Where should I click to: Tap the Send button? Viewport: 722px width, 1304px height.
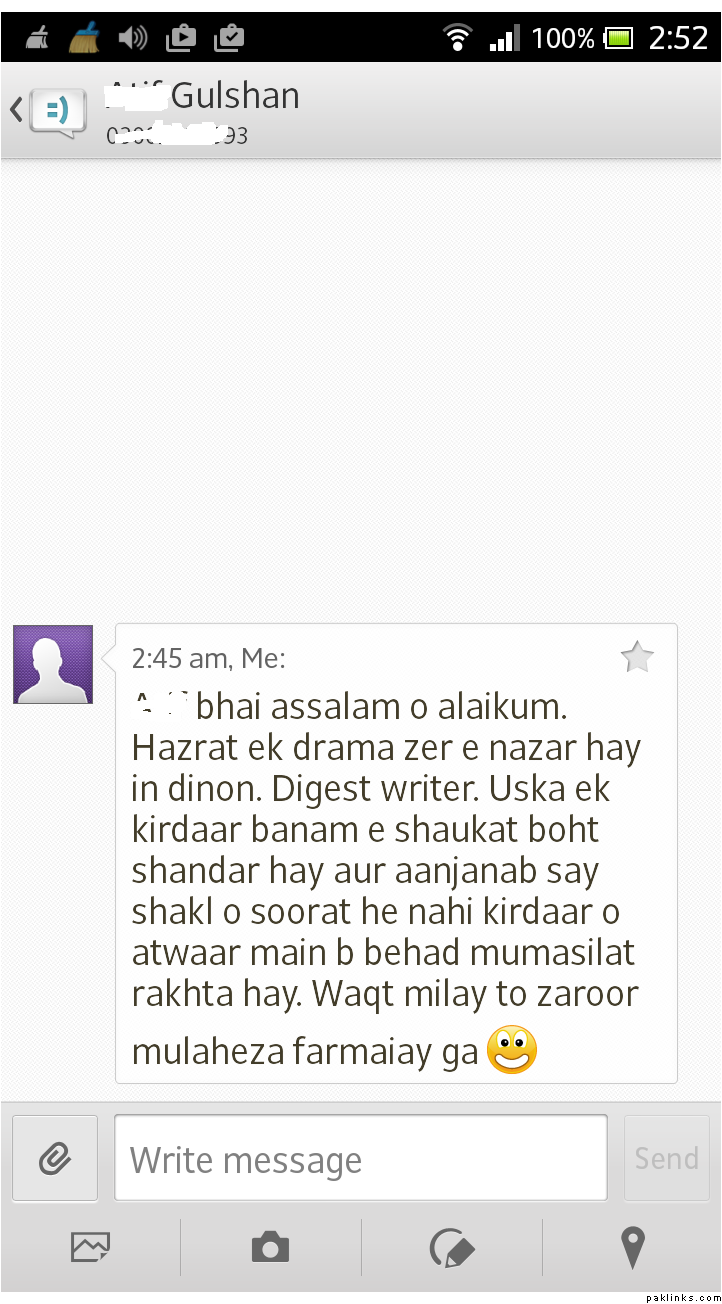(x=666, y=1158)
